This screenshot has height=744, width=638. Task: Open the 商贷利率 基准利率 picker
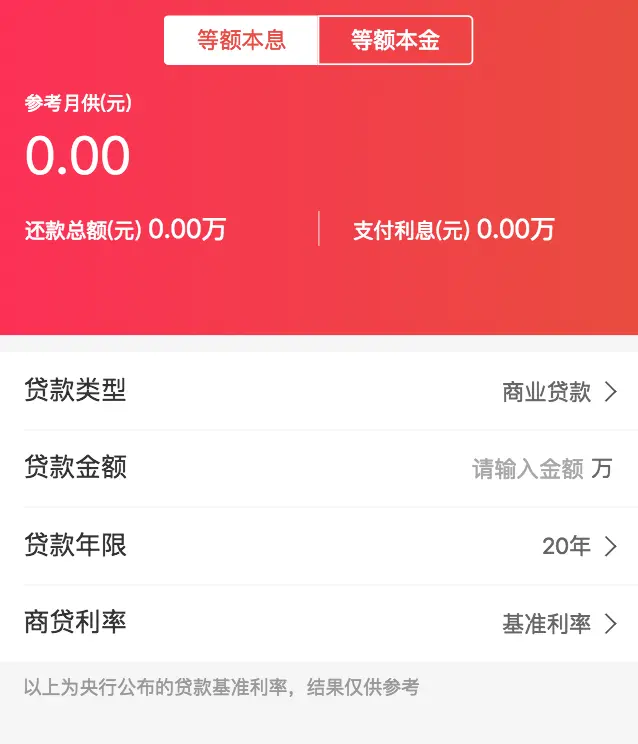(319, 624)
